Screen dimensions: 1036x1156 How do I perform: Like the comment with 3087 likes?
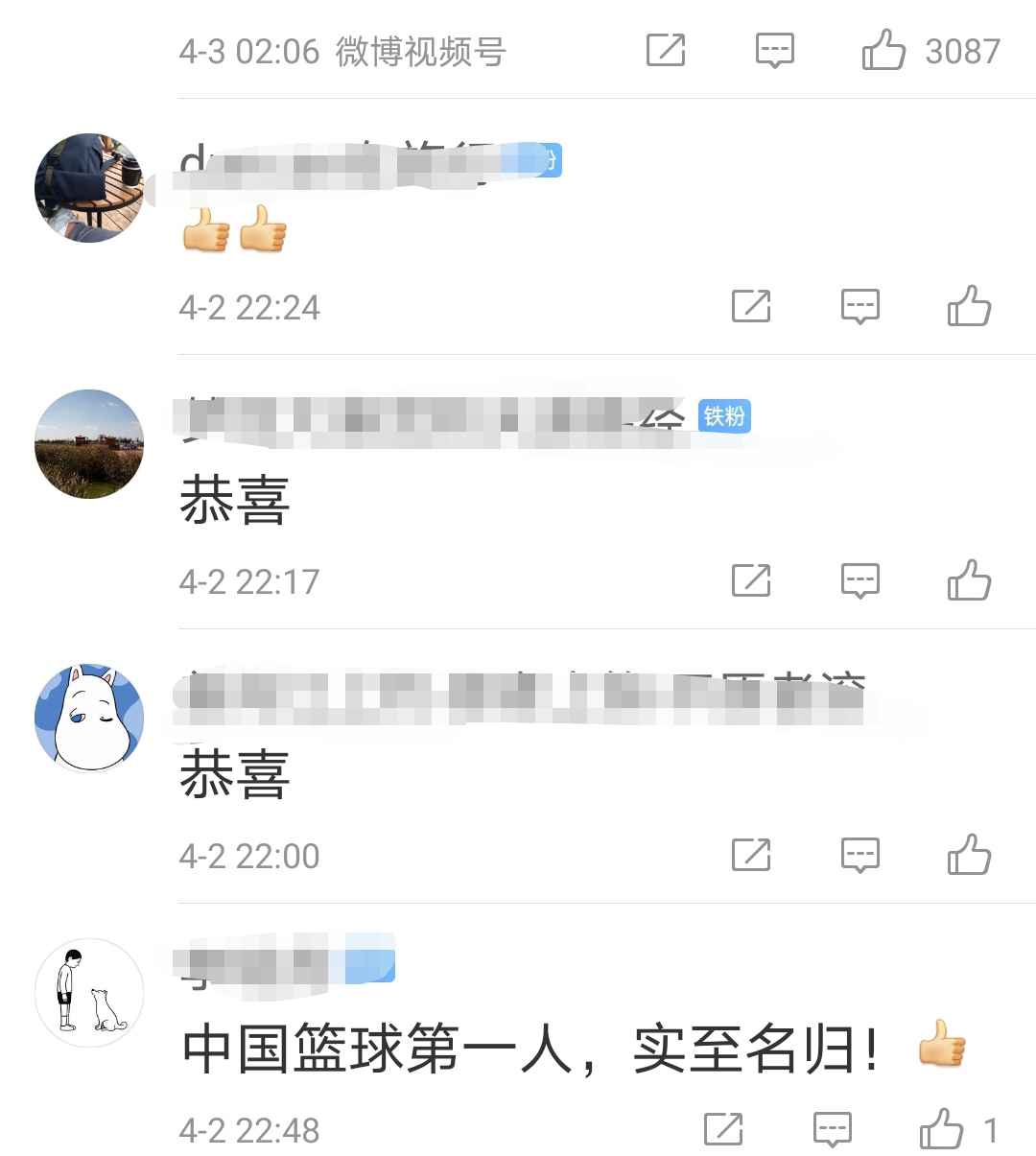coord(883,50)
